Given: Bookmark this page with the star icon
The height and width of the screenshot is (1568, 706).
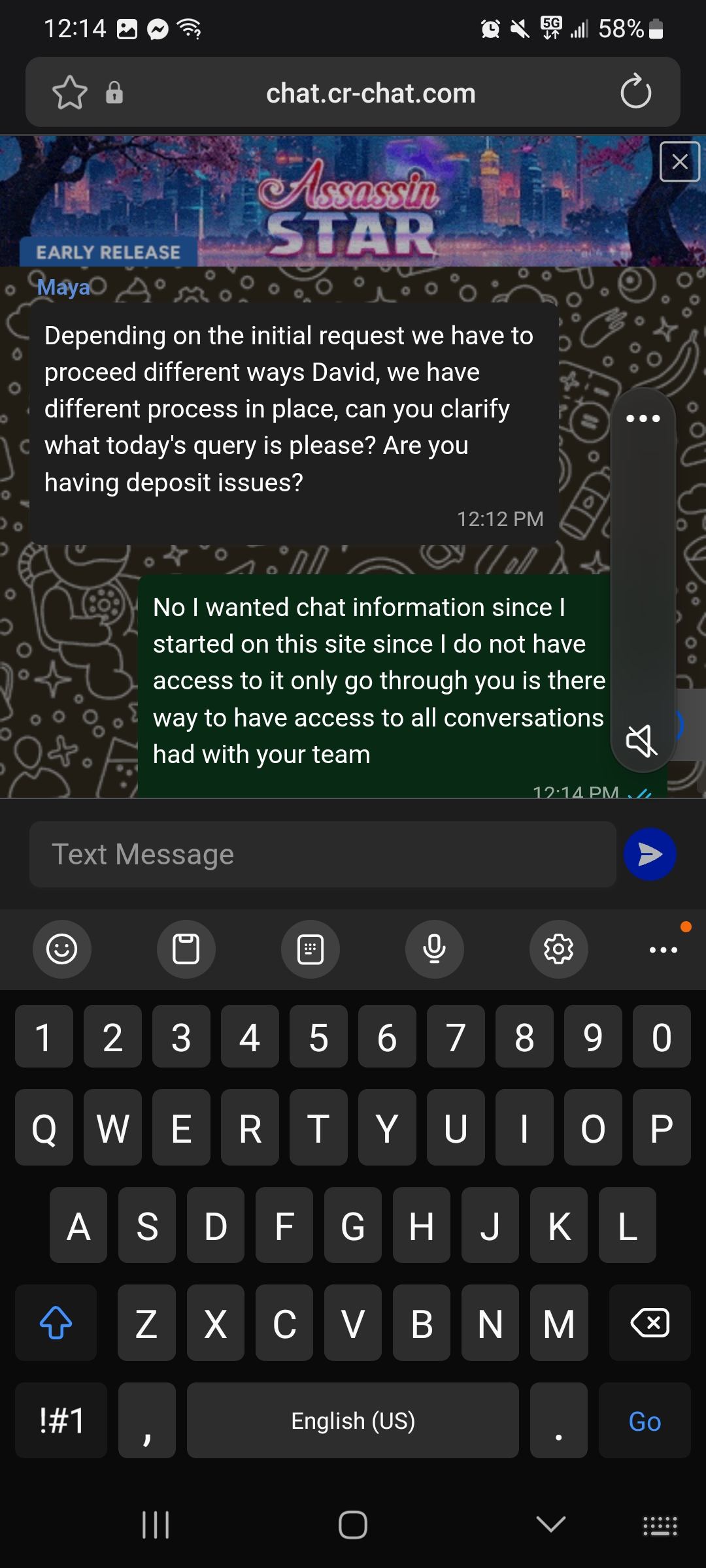Looking at the screenshot, I should pyautogui.click(x=69, y=93).
